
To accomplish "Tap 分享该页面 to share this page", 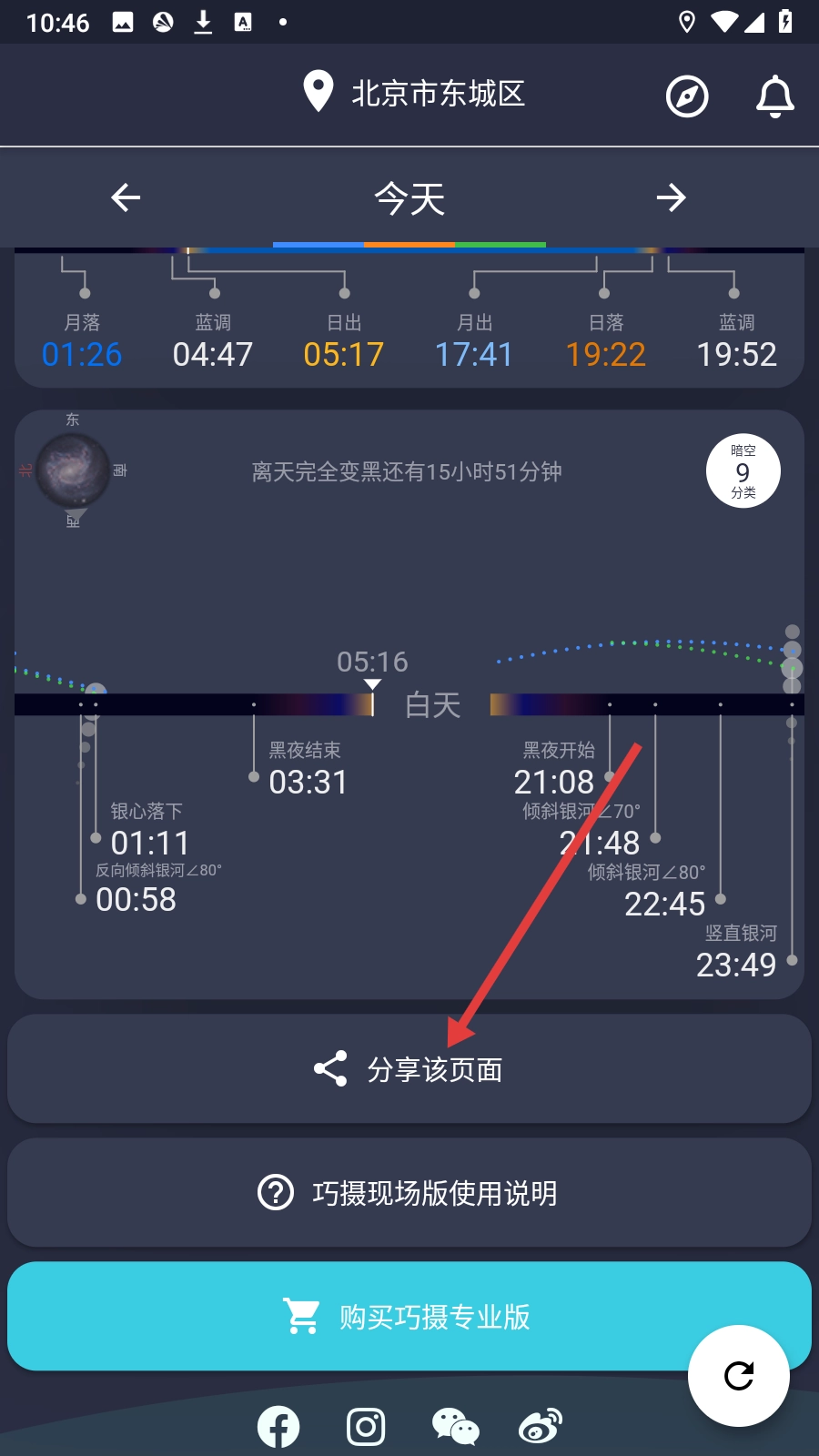I will [x=409, y=1069].
